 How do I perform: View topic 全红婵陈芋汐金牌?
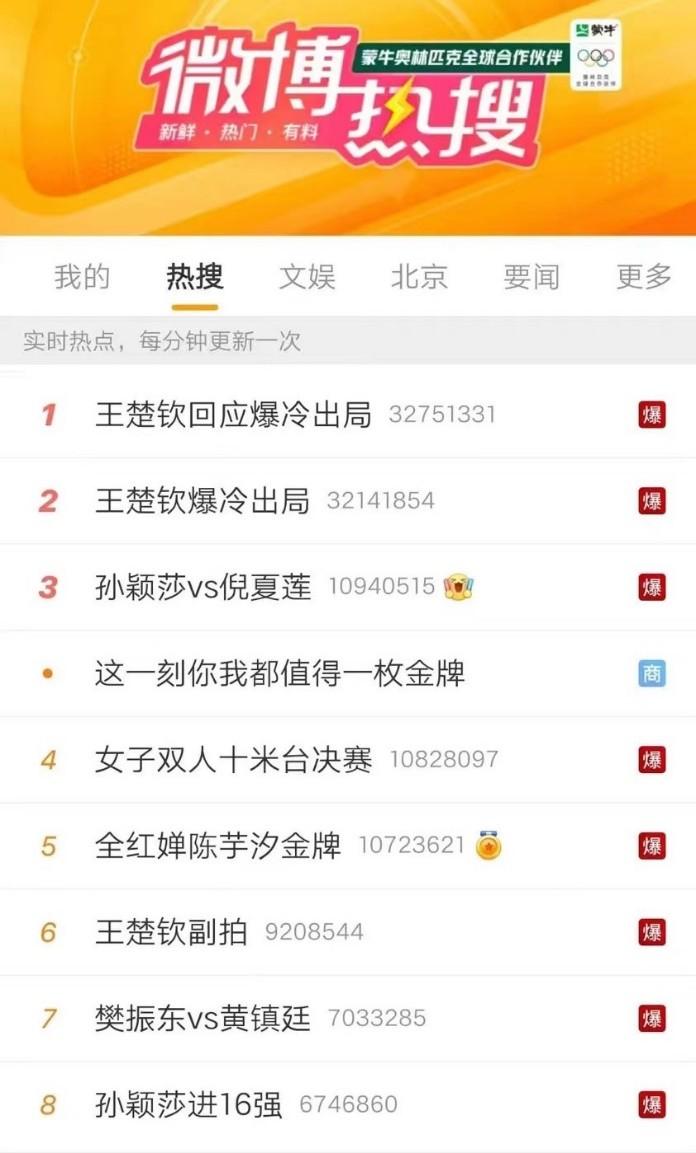point(218,846)
